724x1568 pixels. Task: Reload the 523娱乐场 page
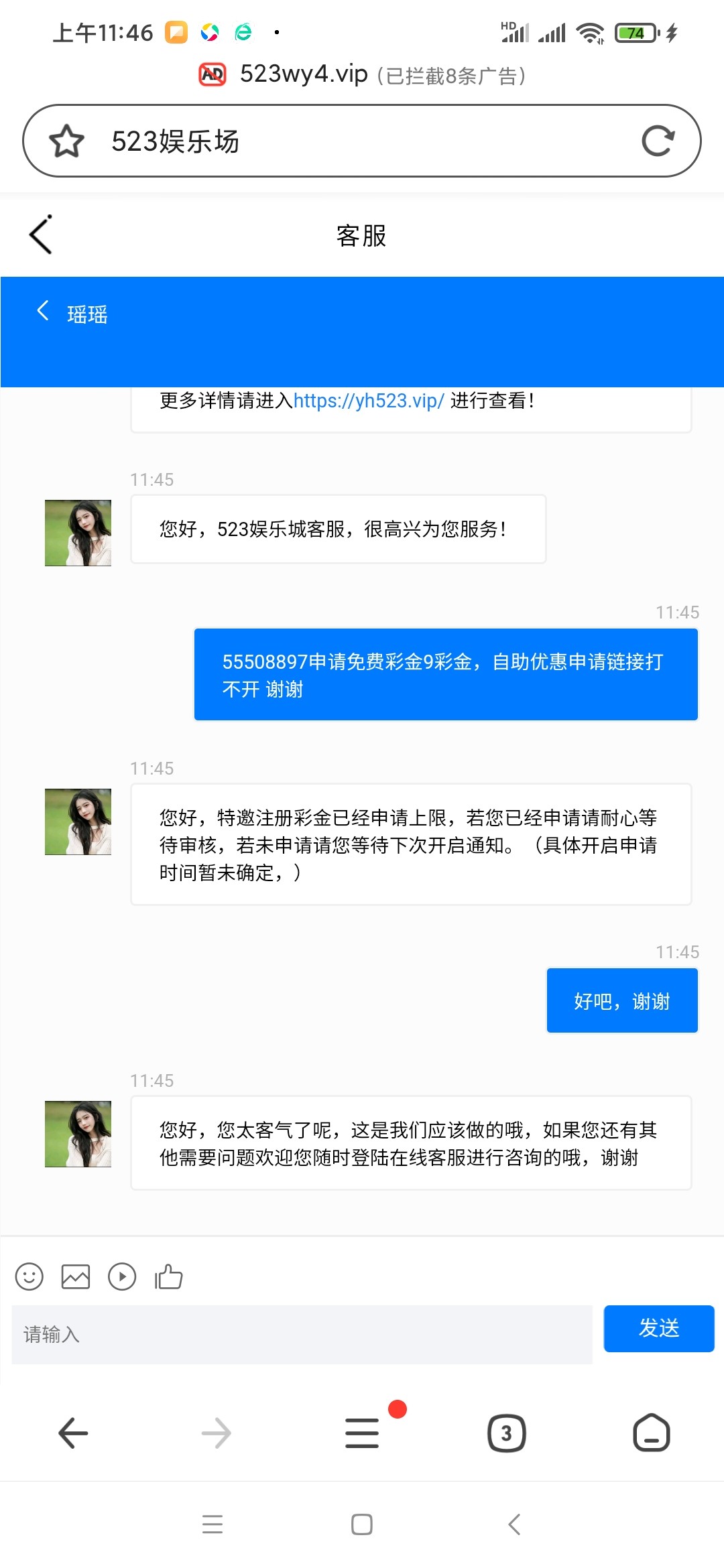[657, 141]
